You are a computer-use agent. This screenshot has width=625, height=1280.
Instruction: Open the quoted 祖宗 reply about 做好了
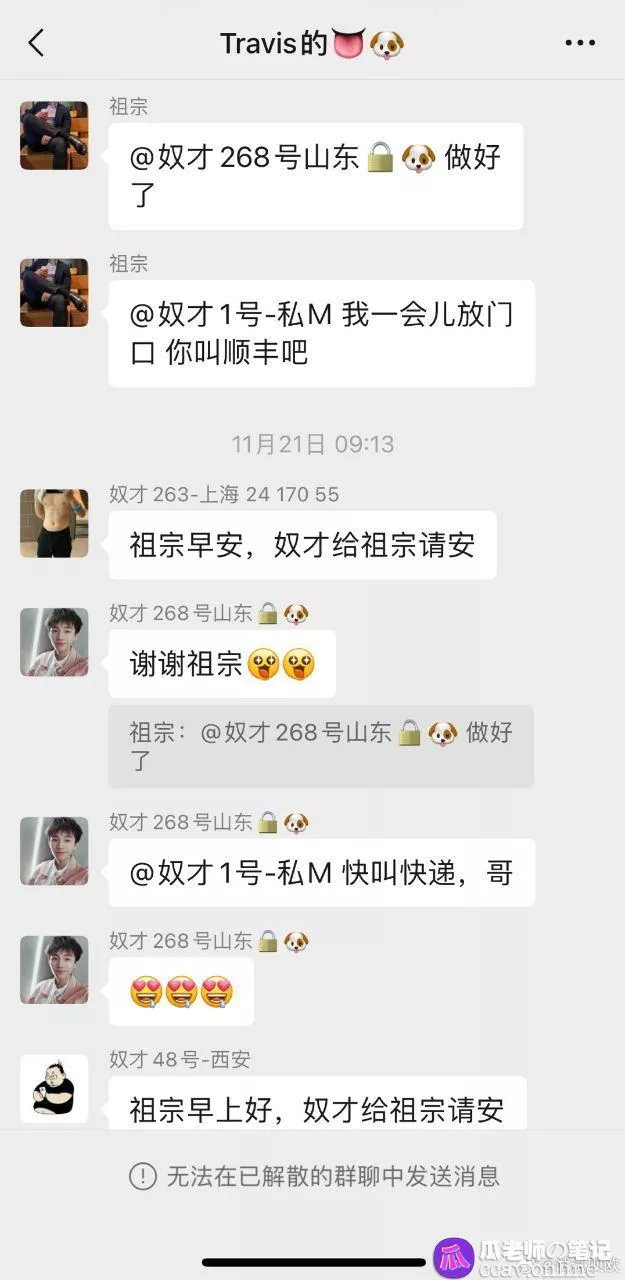click(x=320, y=746)
